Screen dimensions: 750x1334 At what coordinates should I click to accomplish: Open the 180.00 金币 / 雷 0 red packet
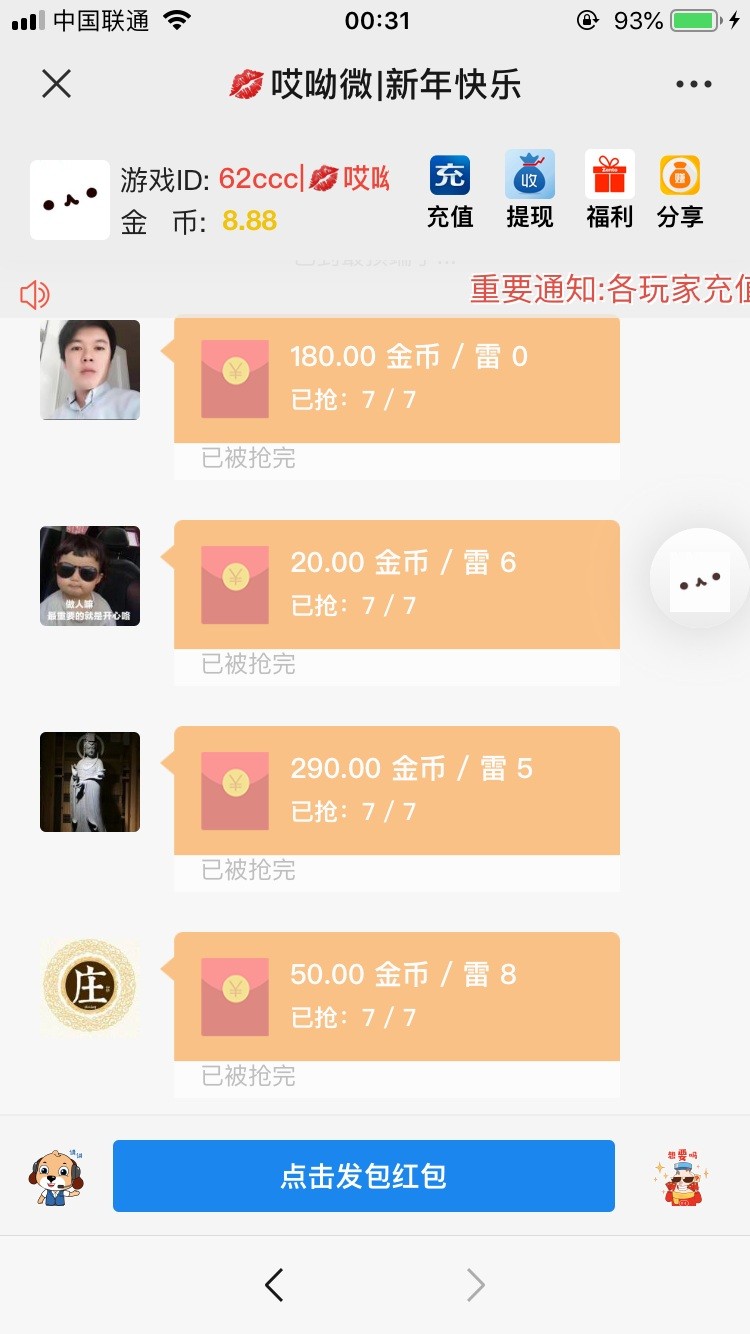click(x=396, y=378)
